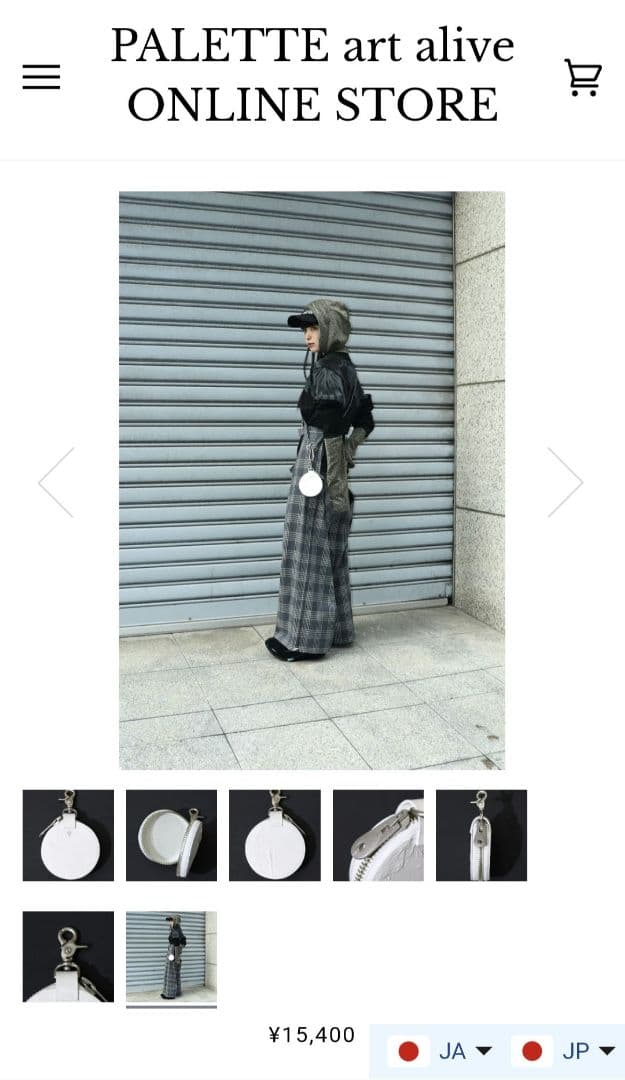Image resolution: width=625 pixels, height=1080 pixels.
Task: Select the side-view pouch thumbnail
Action: point(481,835)
